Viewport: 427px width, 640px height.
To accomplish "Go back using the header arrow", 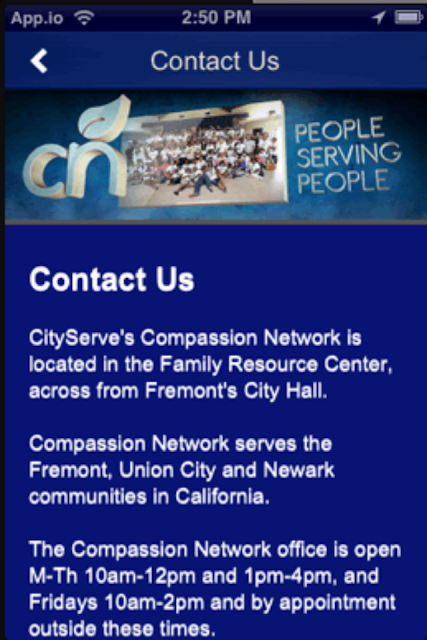I will click(x=39, y=61).
